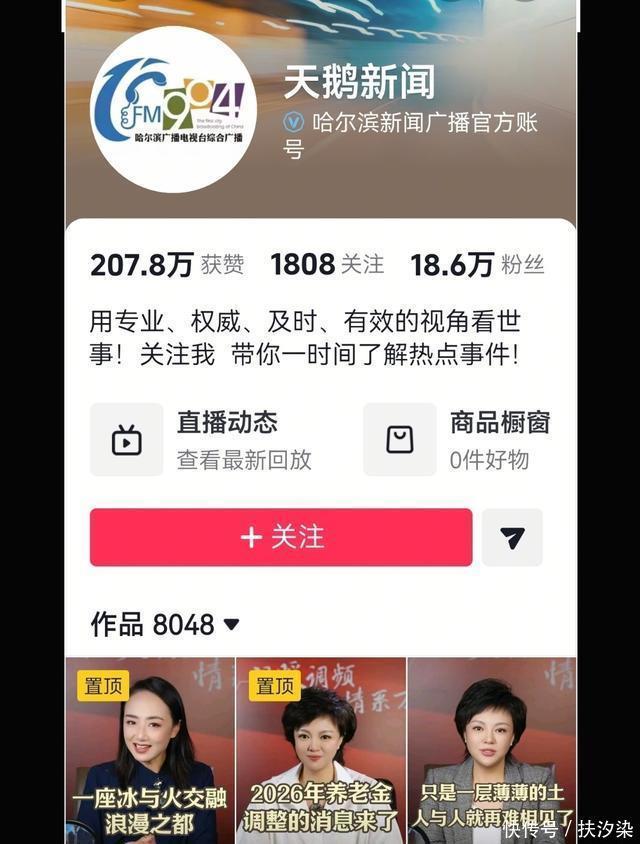Play pinned video 2026年养老金调整的消息来了
Image resolution: width=640 pixels, height=844 pixels.
[x=321, y=750]
